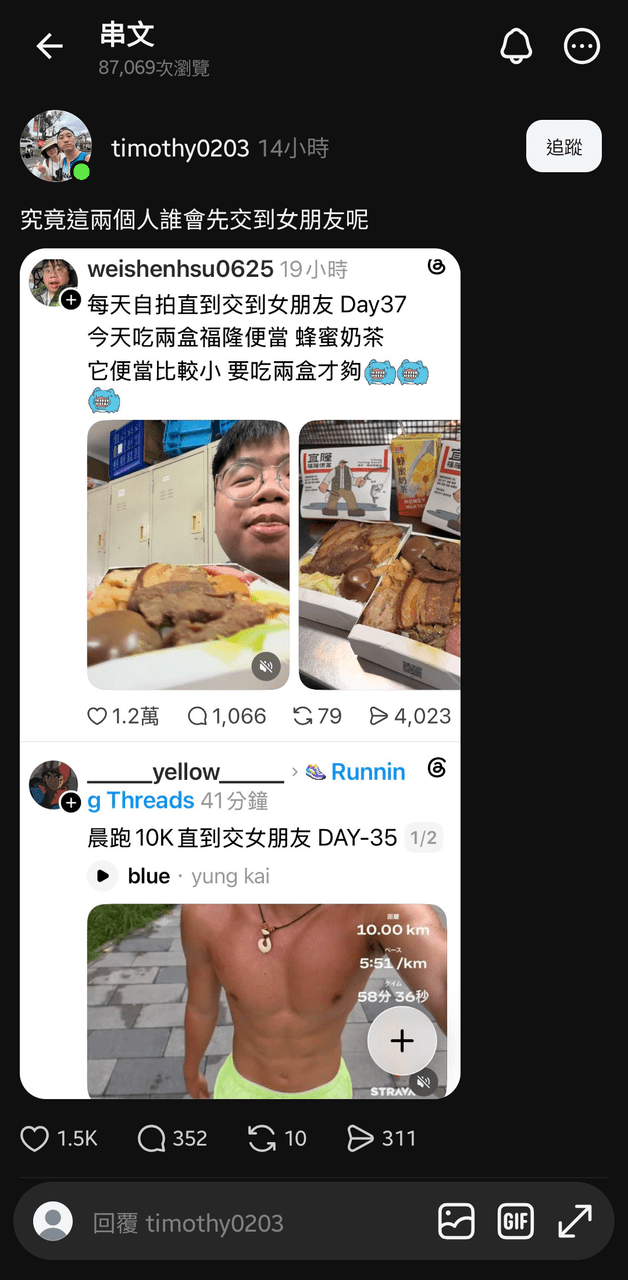
Task: Go back with the arrow icon
Action: point(49,46)
